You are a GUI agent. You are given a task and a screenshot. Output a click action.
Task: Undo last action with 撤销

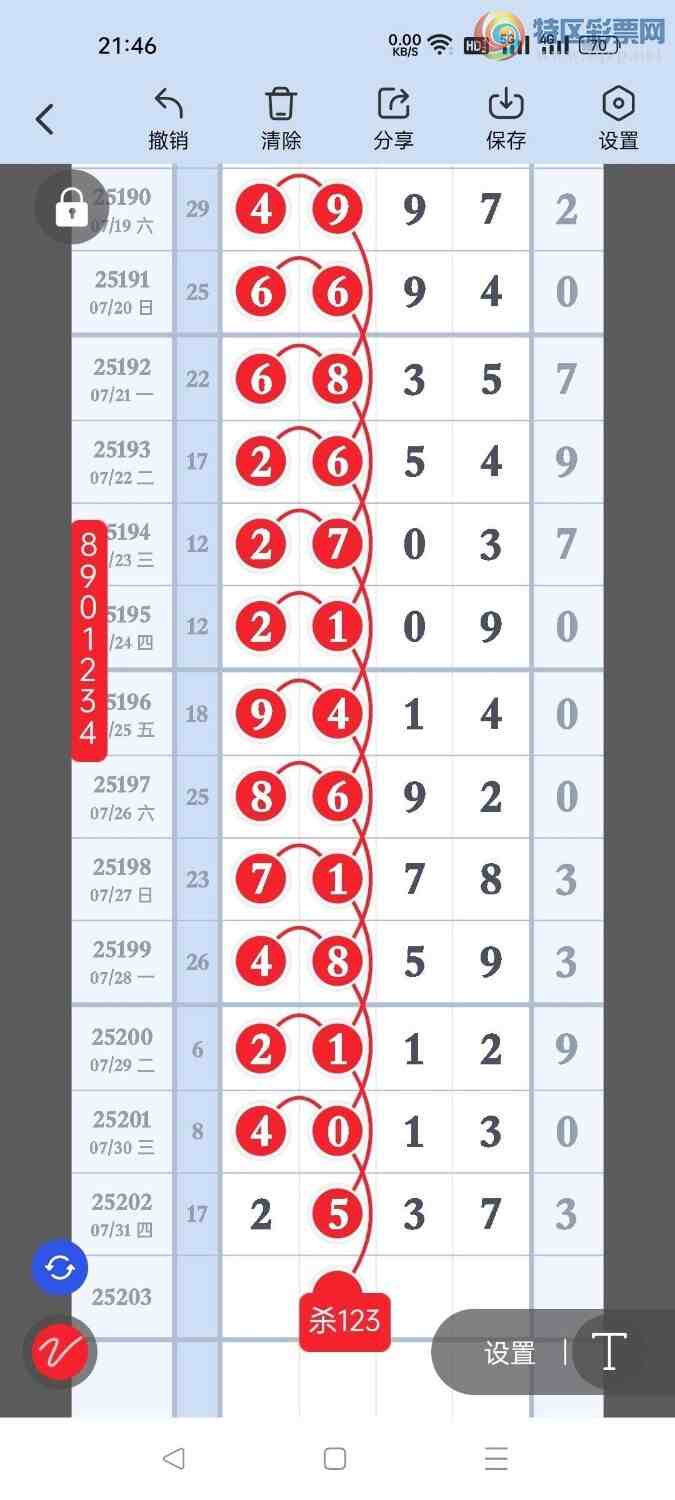tap(168, 119)
